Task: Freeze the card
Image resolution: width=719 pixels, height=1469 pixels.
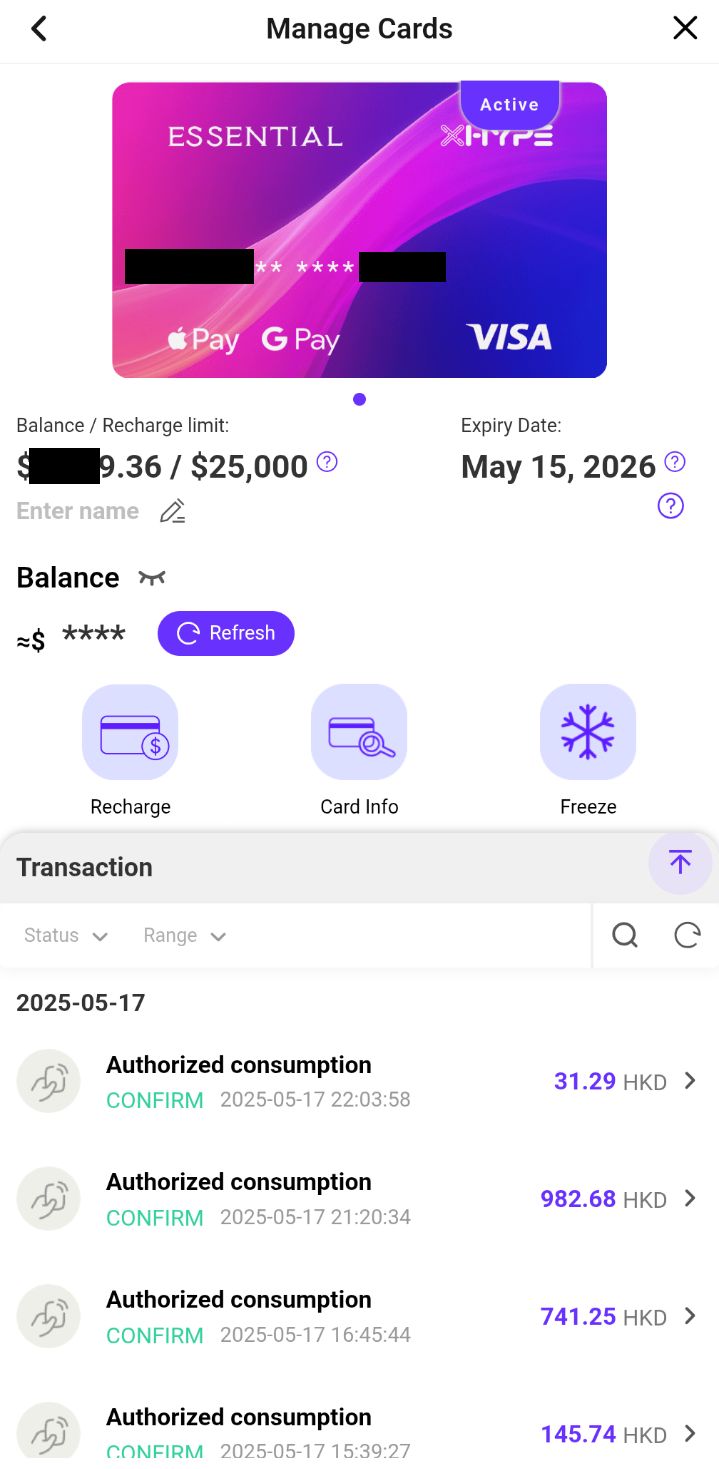Action: tap(588, 750)
